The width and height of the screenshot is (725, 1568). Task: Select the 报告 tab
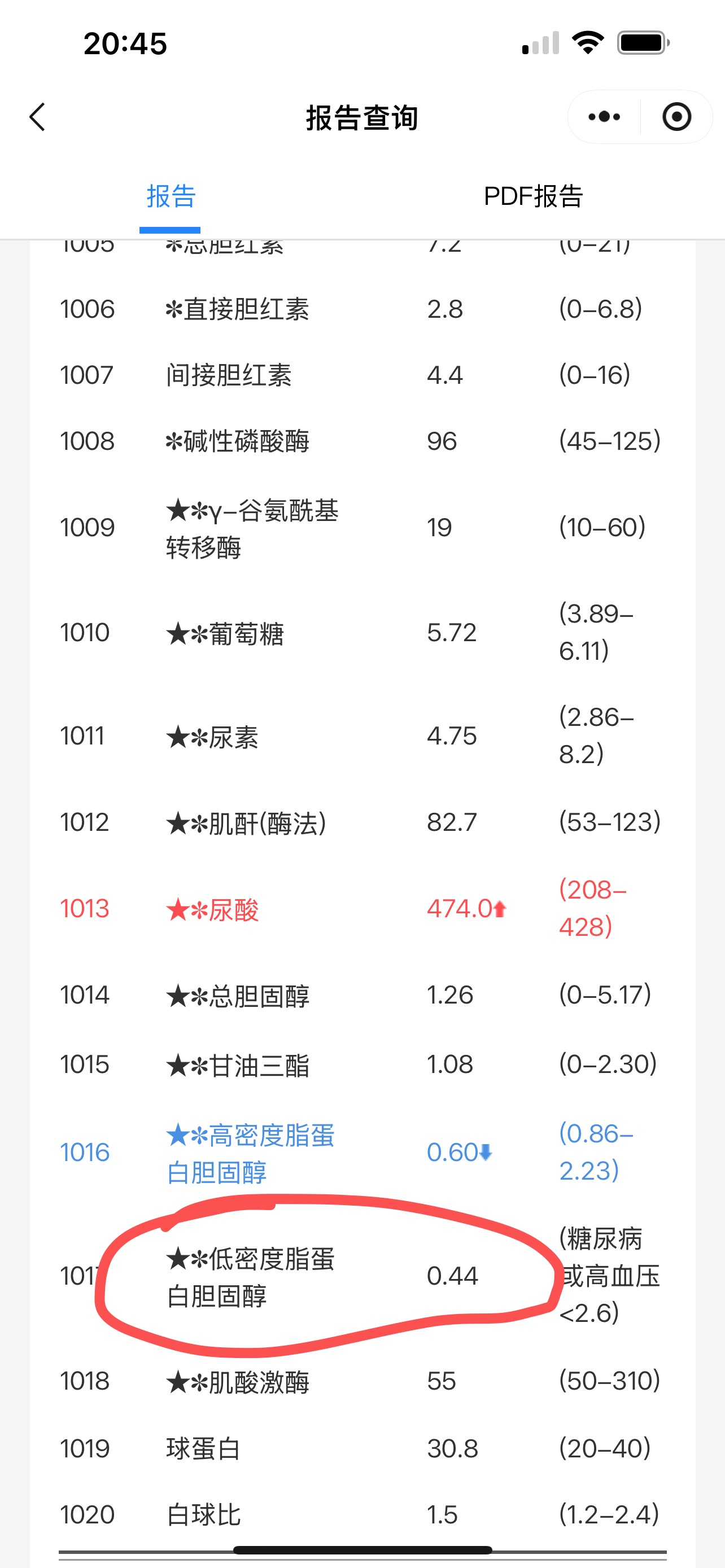(171, 197)
